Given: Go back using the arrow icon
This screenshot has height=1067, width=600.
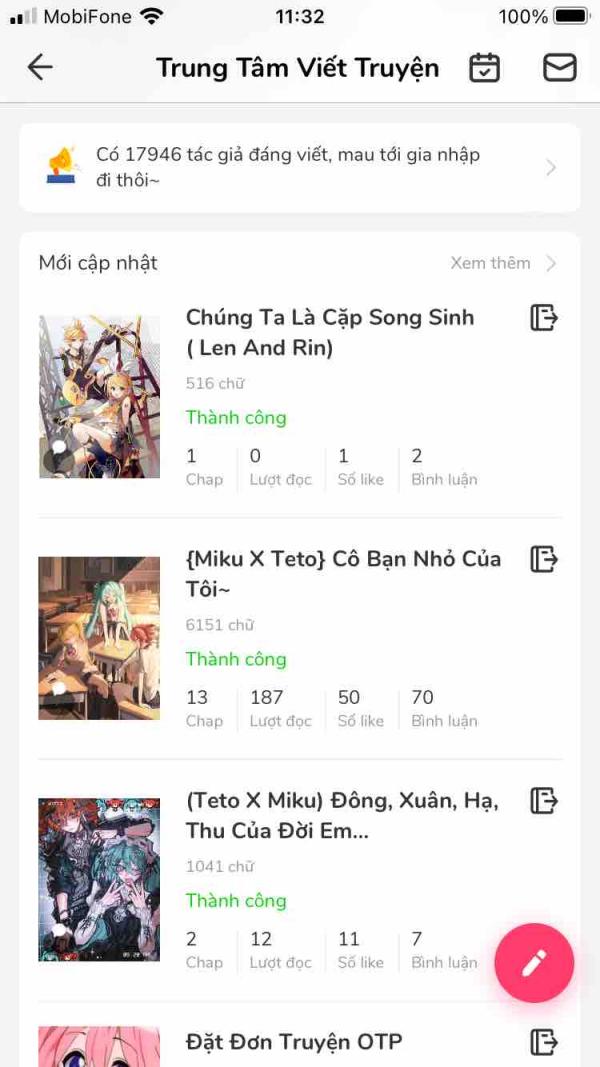Looking at the screenshot, I should [x=40, y=67].
